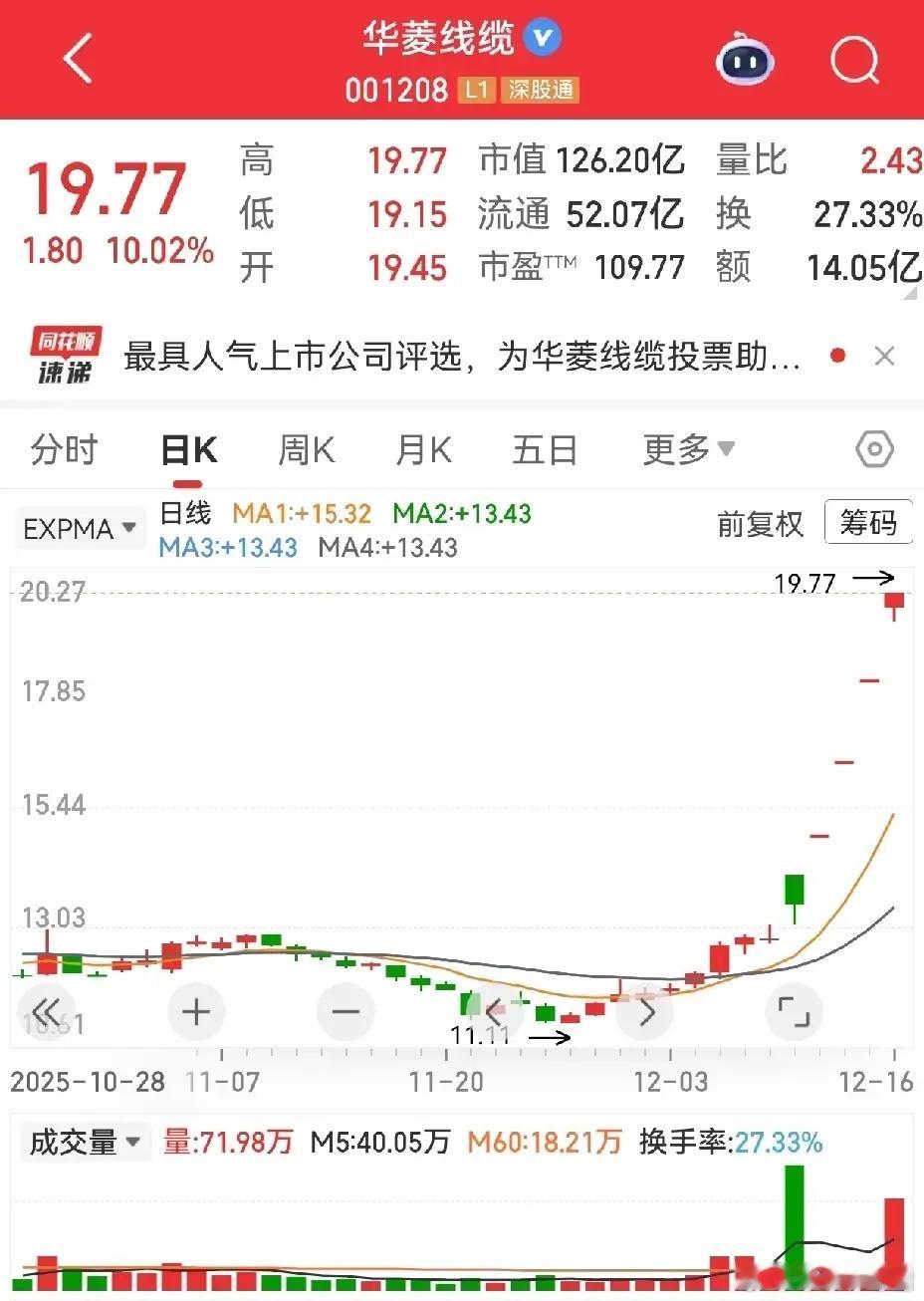Select the 日K tab

pos(188,450)
